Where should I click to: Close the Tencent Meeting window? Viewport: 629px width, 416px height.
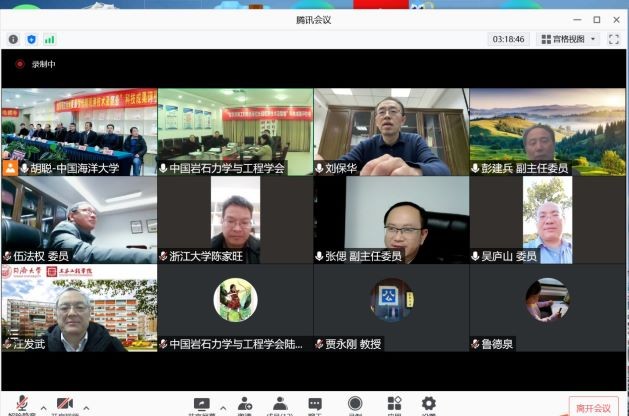(615, 19)
